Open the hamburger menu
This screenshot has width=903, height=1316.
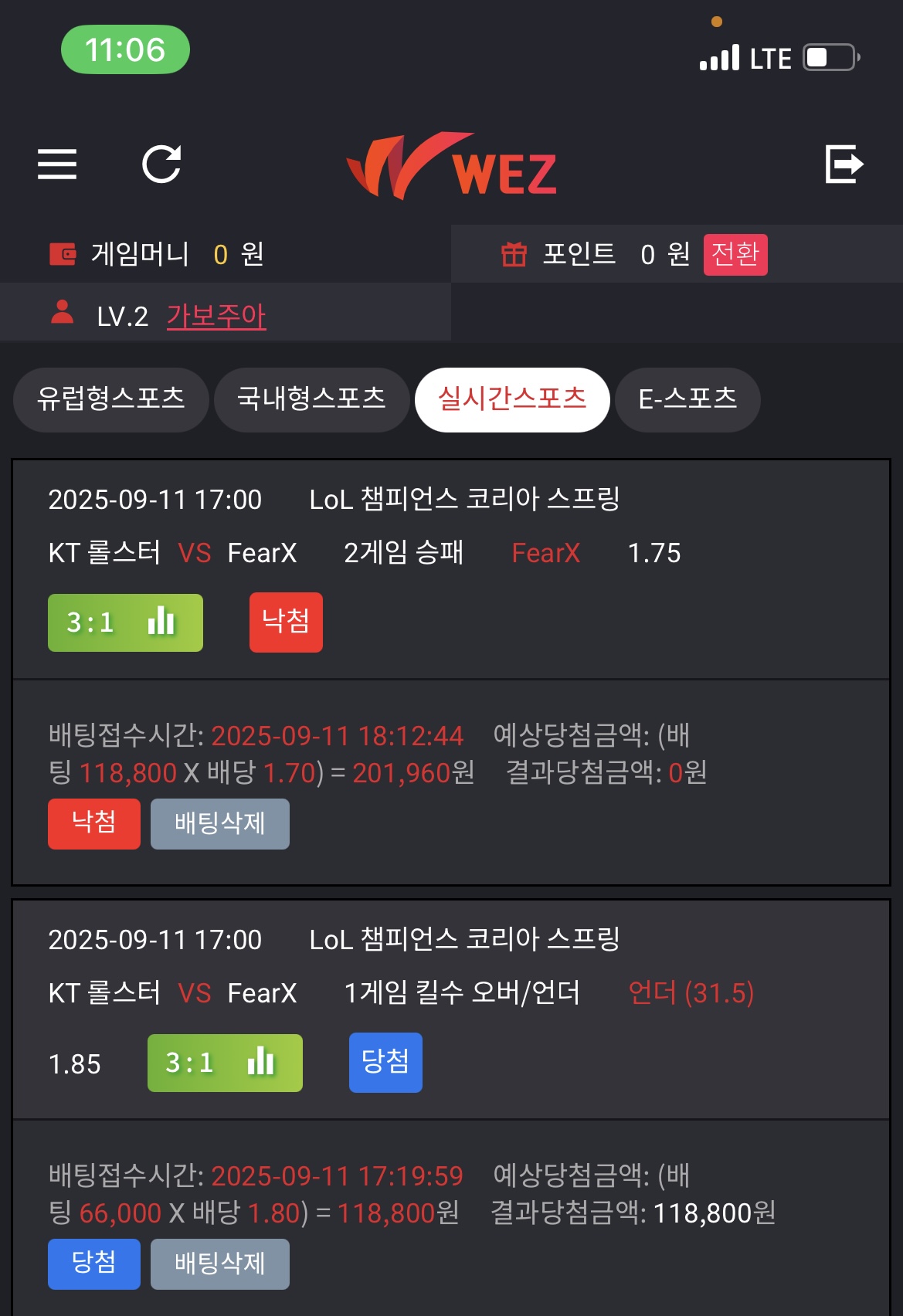(57, 164)
